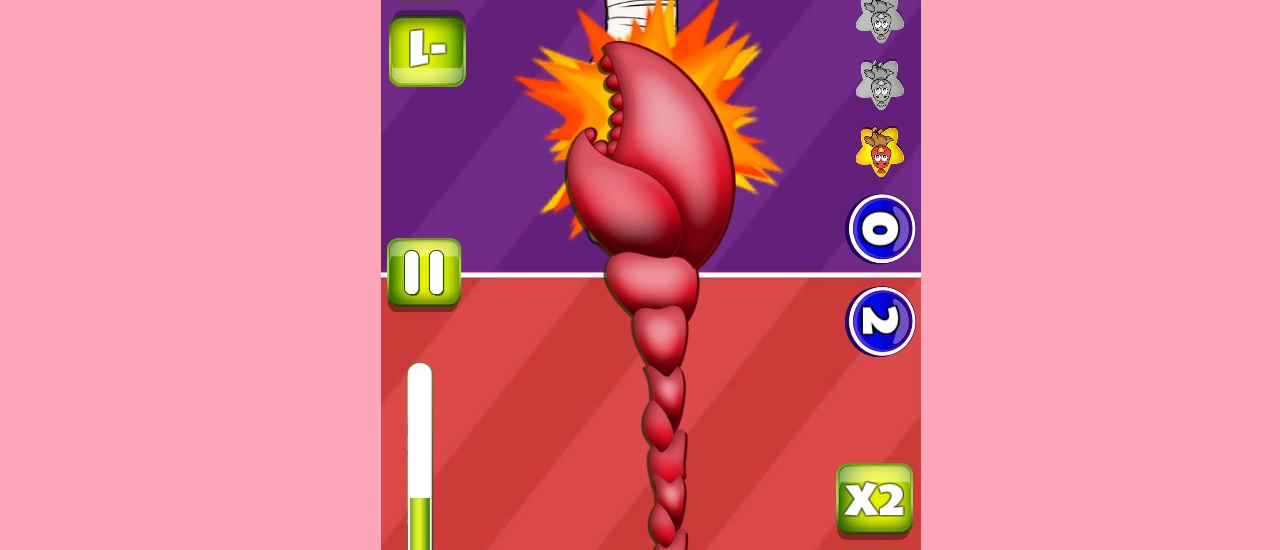Image resolution: width=1280 pixels, height=550 pixels.
Task: Pause the game
Action: pyautogui.click(x=424, y=273)
